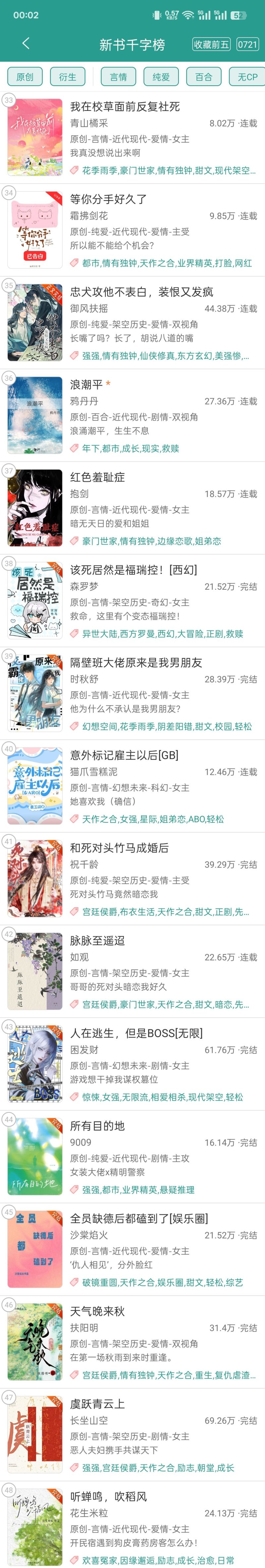
Task: Open novel 我在校草面前反复社死
Action: click(125, 107)
